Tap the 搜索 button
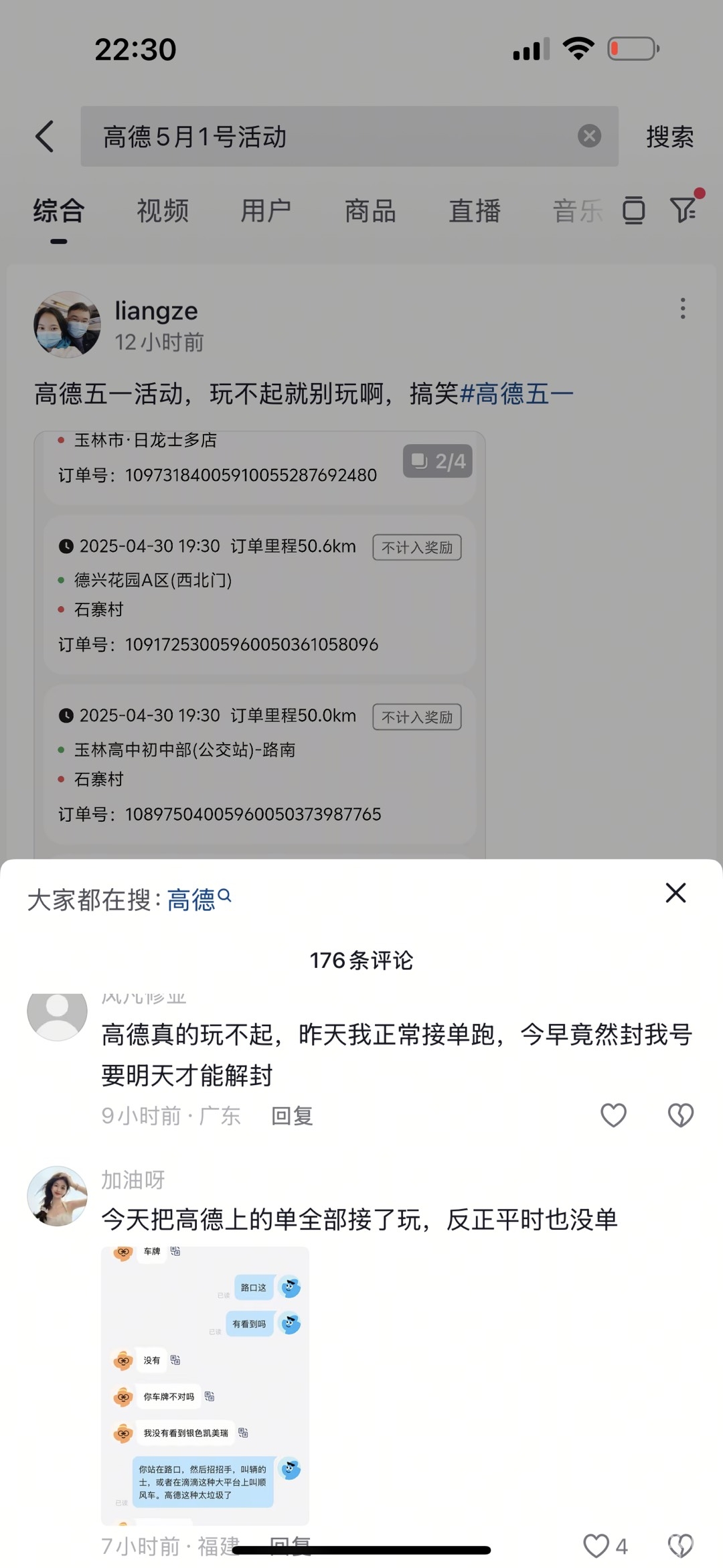 (x=669, y=137)
